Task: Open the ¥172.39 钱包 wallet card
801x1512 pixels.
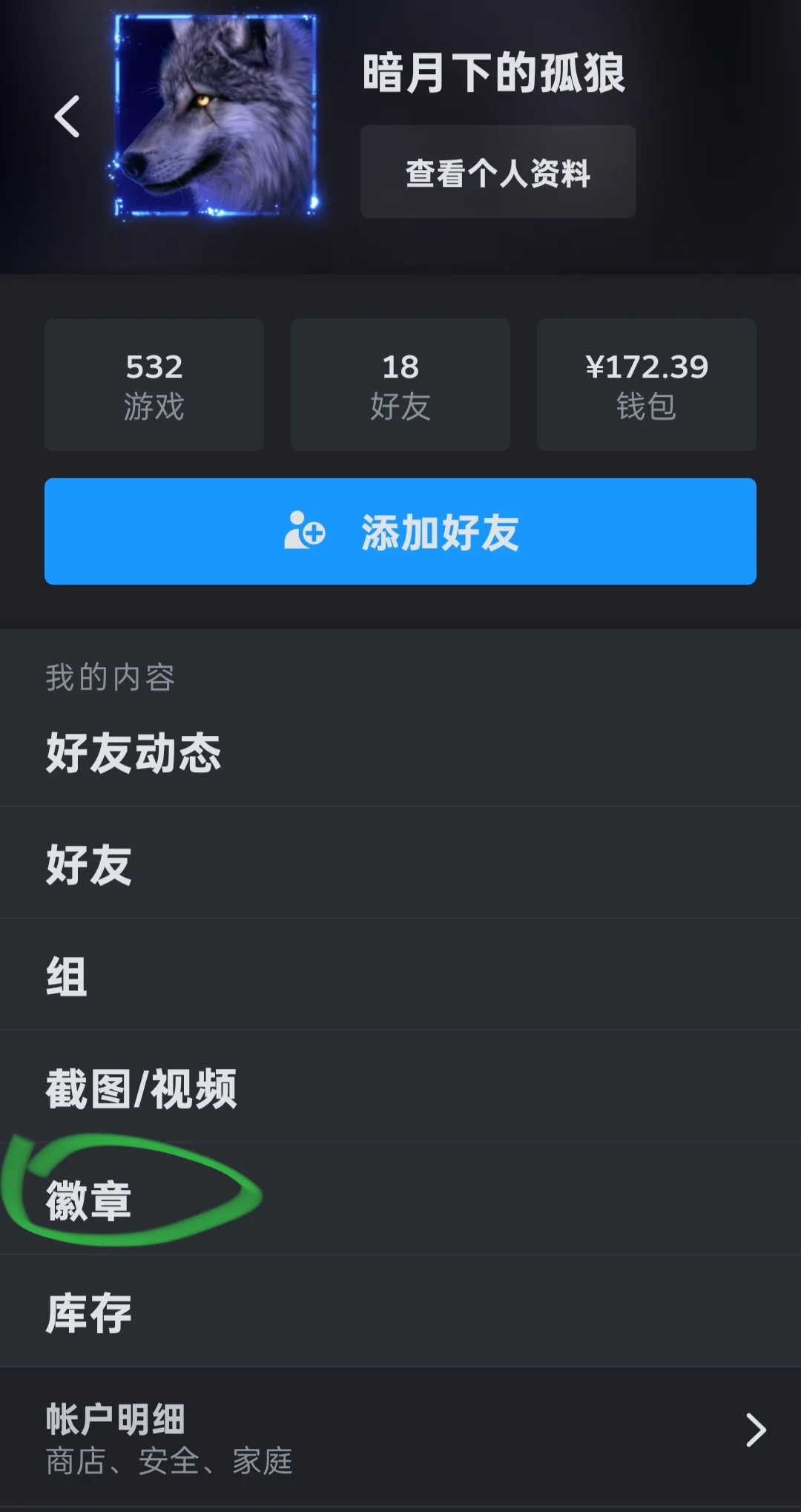Action: [x=646, y=384]
